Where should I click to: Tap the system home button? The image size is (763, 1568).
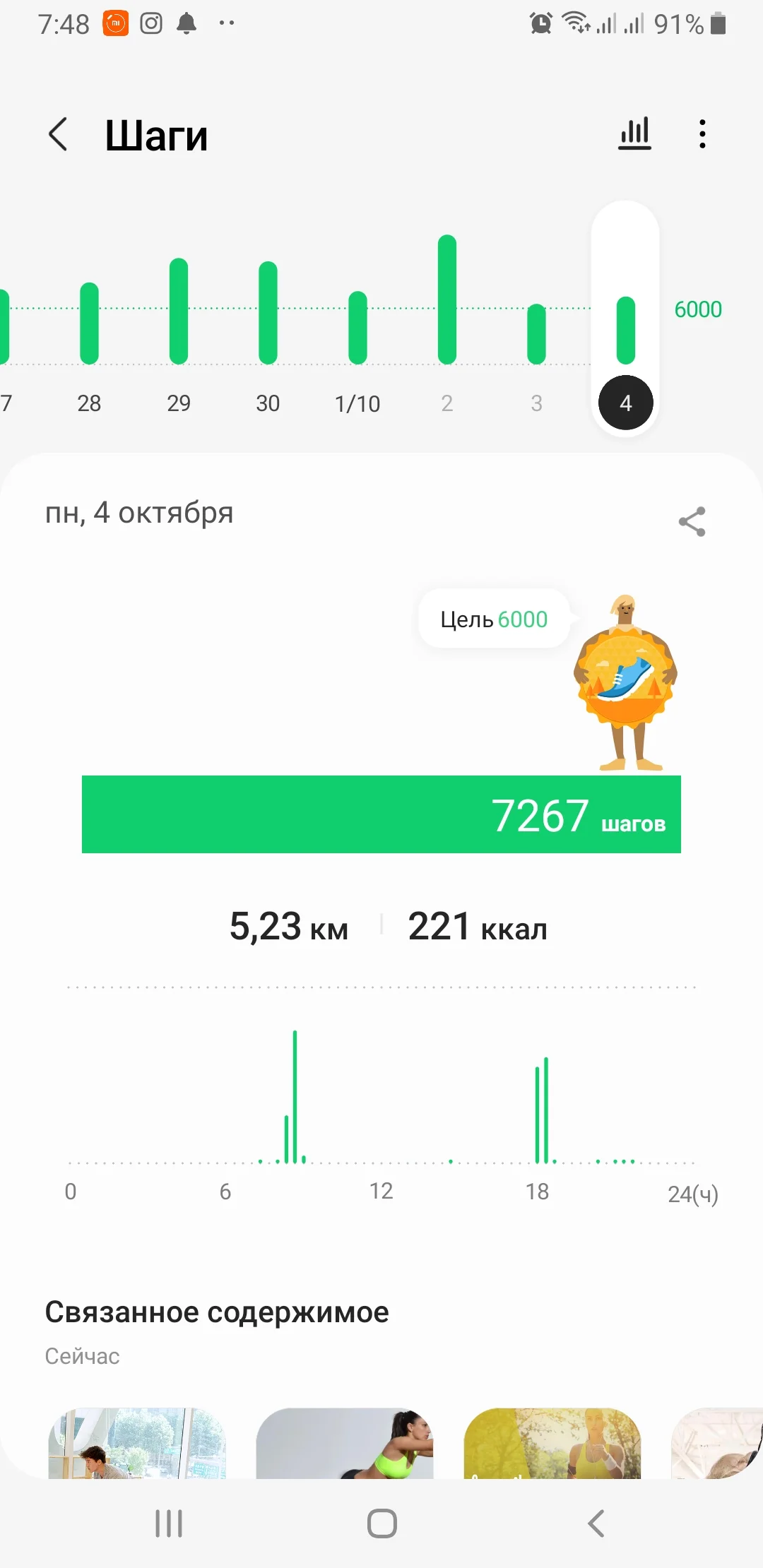coord(381,1524)
